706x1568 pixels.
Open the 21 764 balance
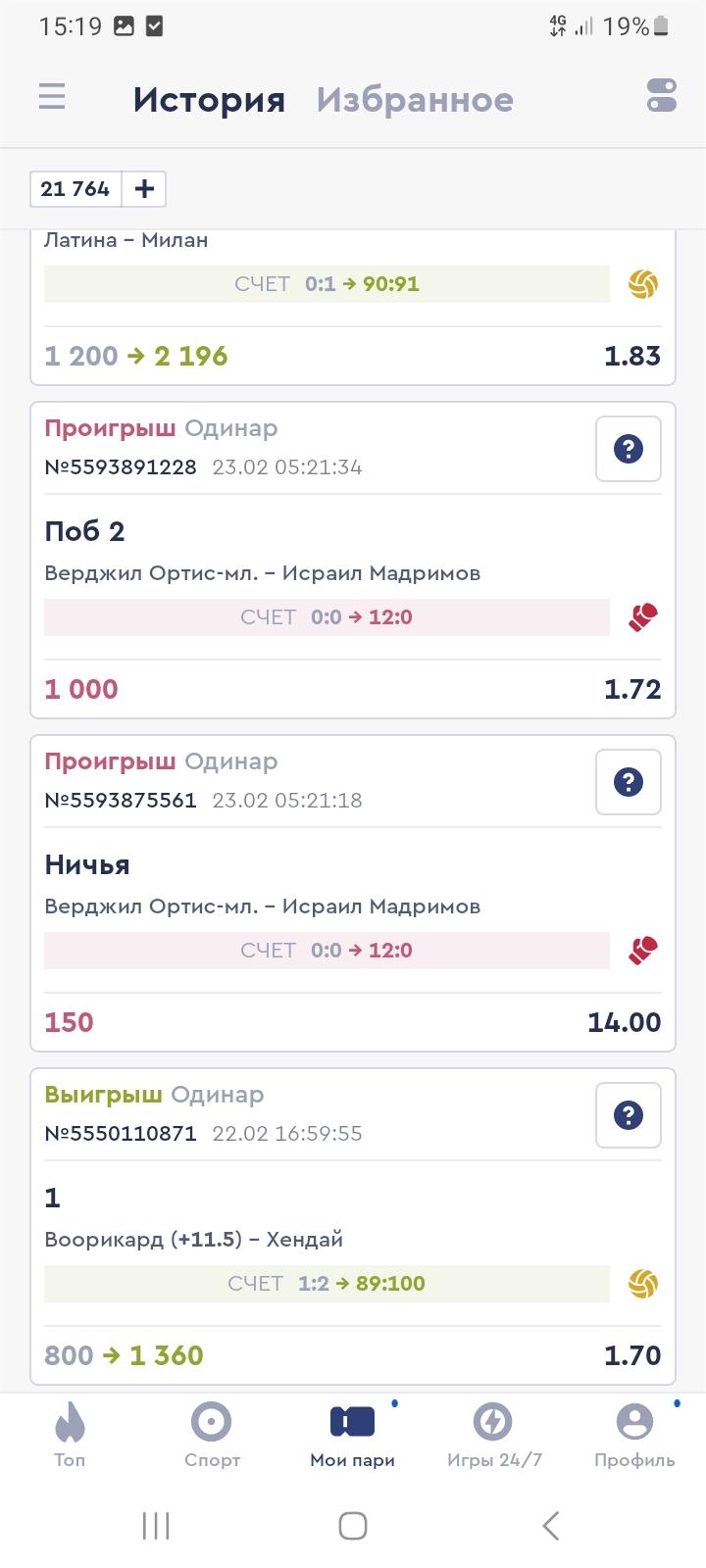(76, 189)
